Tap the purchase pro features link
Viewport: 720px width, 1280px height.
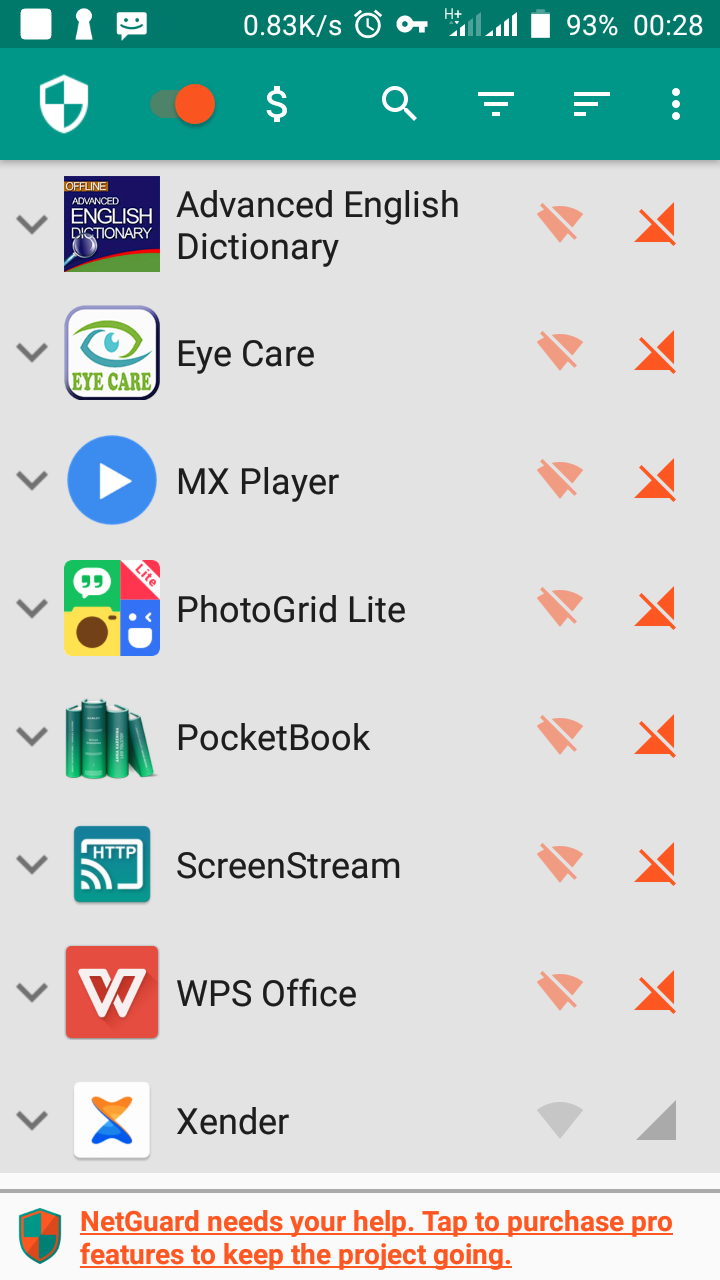coord(376,1238)
